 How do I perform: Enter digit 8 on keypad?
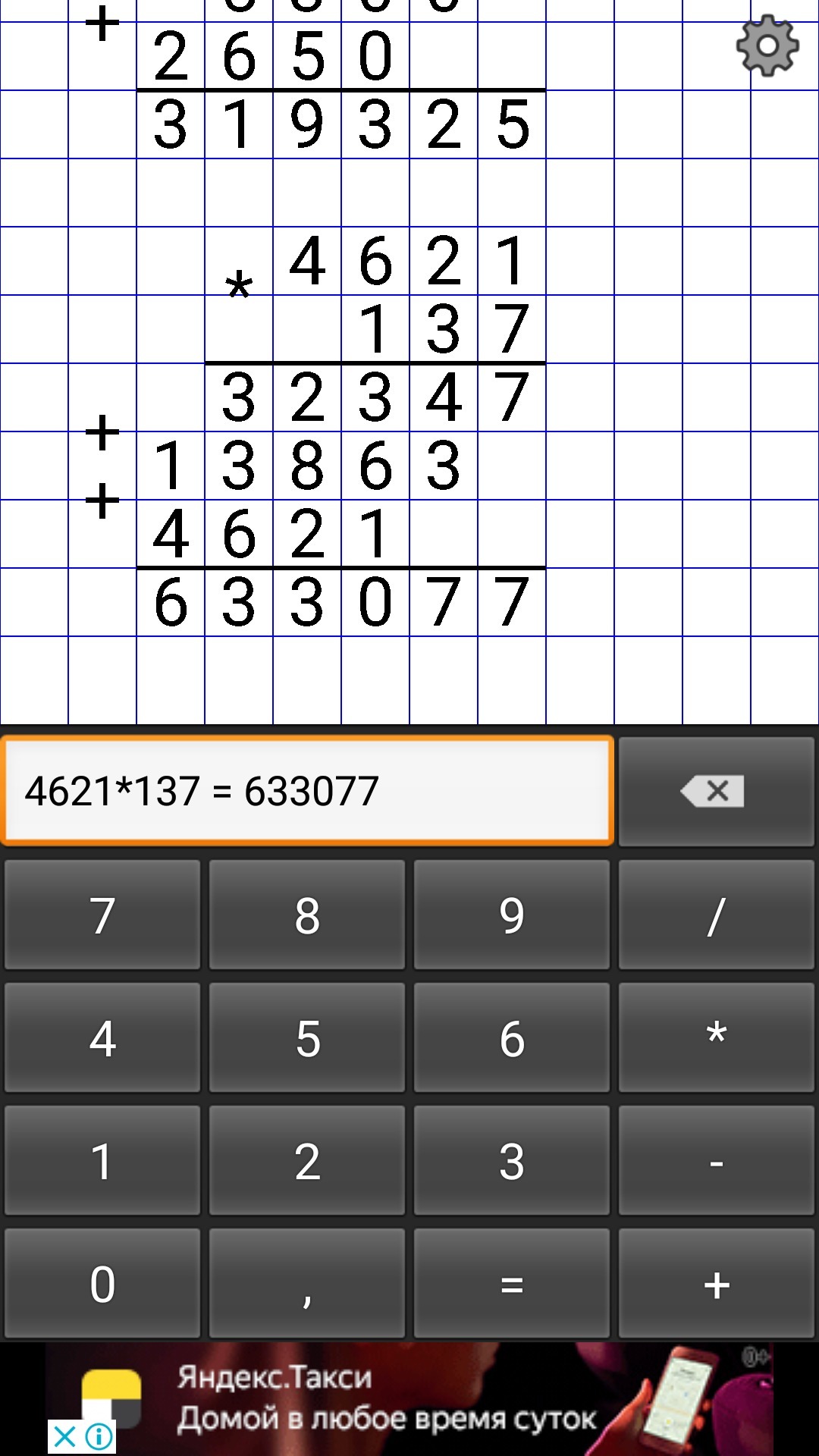pos(307,915)
